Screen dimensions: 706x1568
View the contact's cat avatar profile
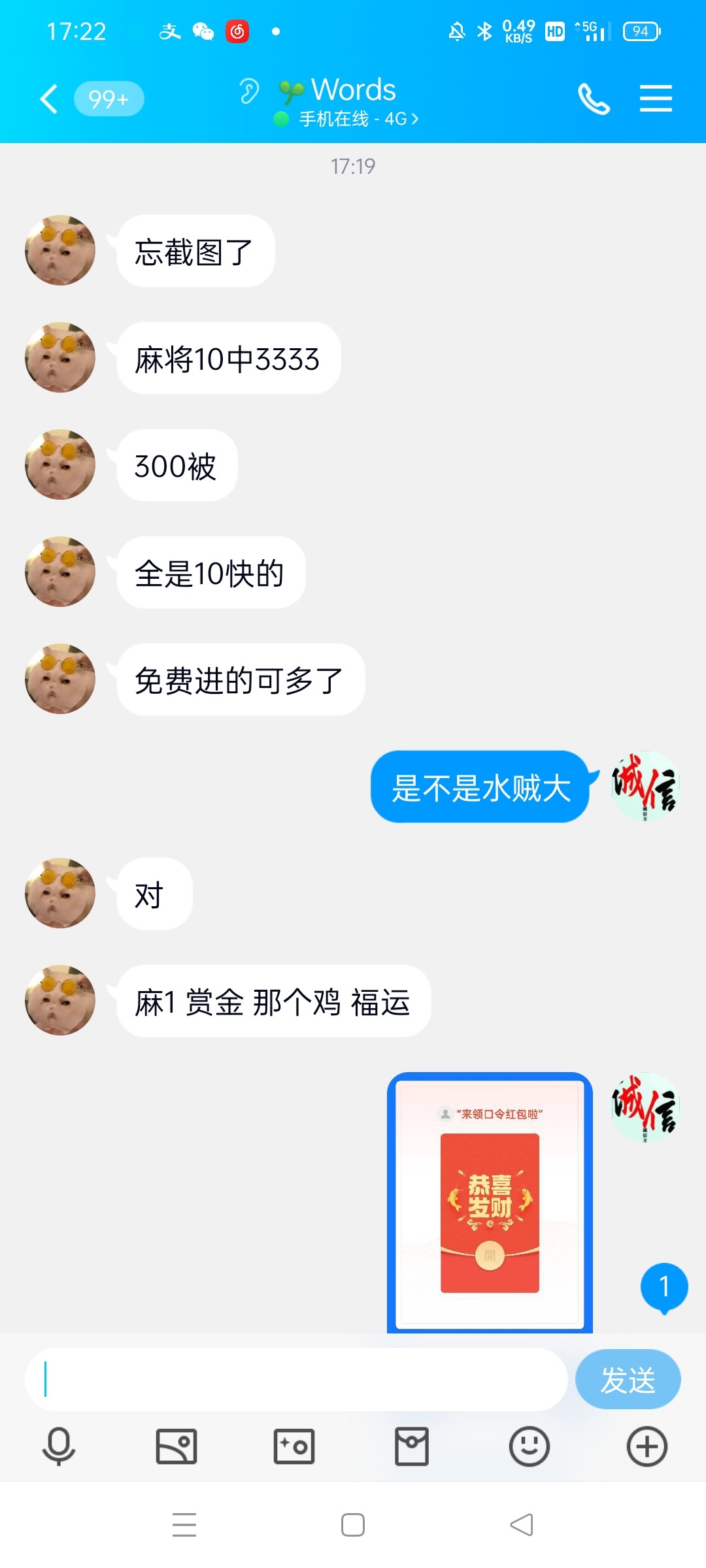point(60,250)
